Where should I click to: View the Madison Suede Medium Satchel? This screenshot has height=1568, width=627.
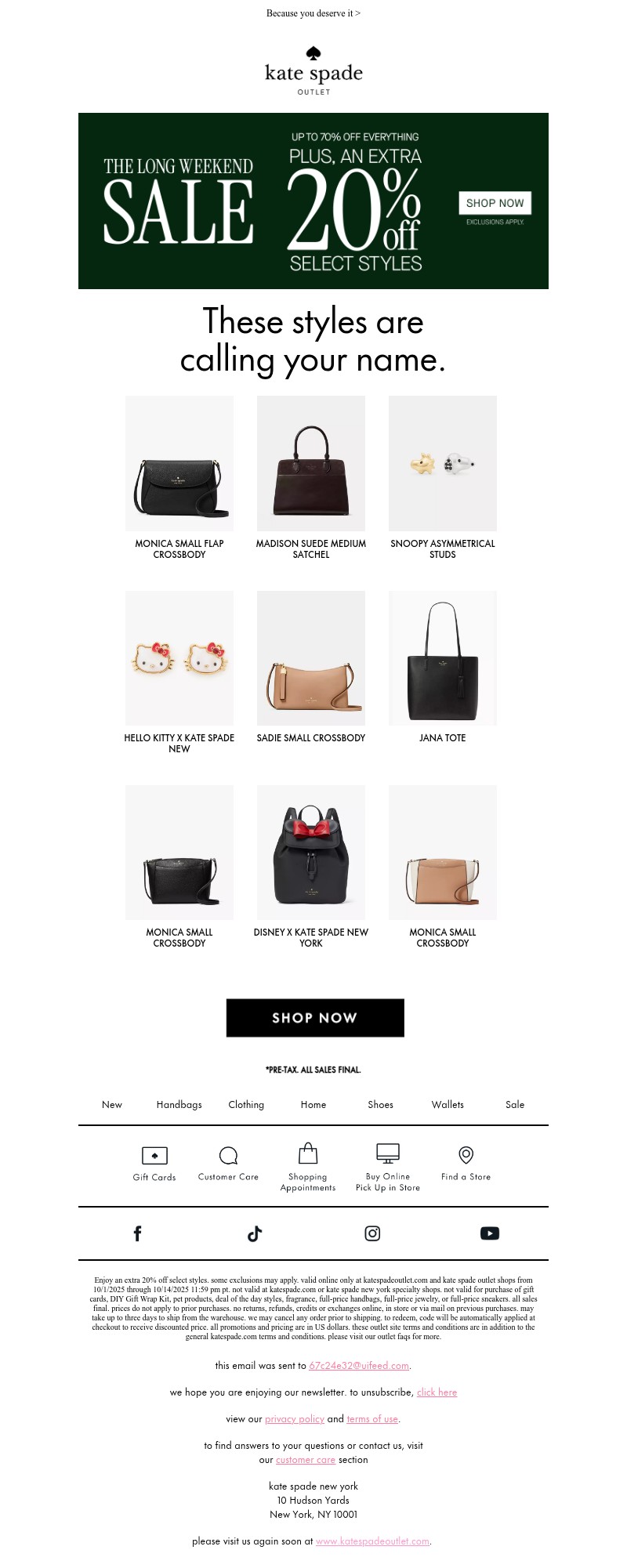coord(311,464)
